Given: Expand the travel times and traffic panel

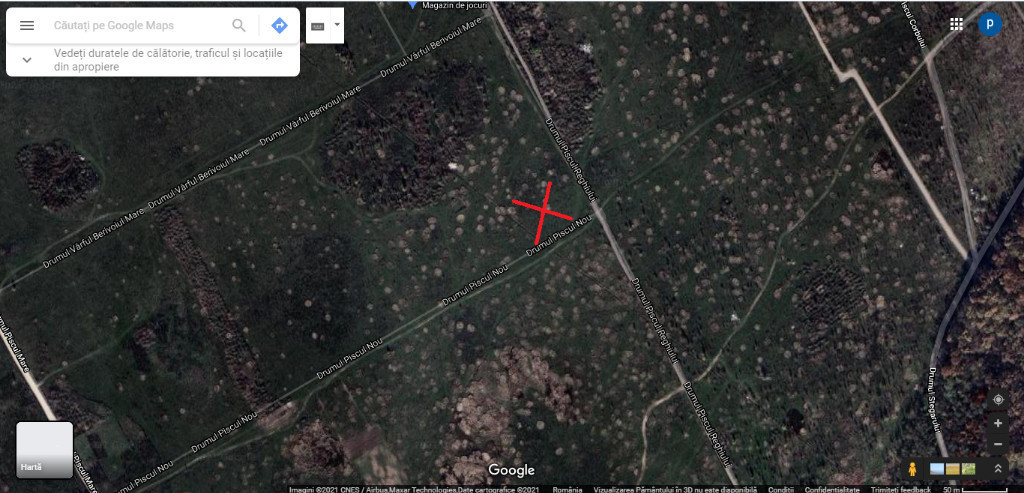Looking at the screenshot, I should point(27,59).
